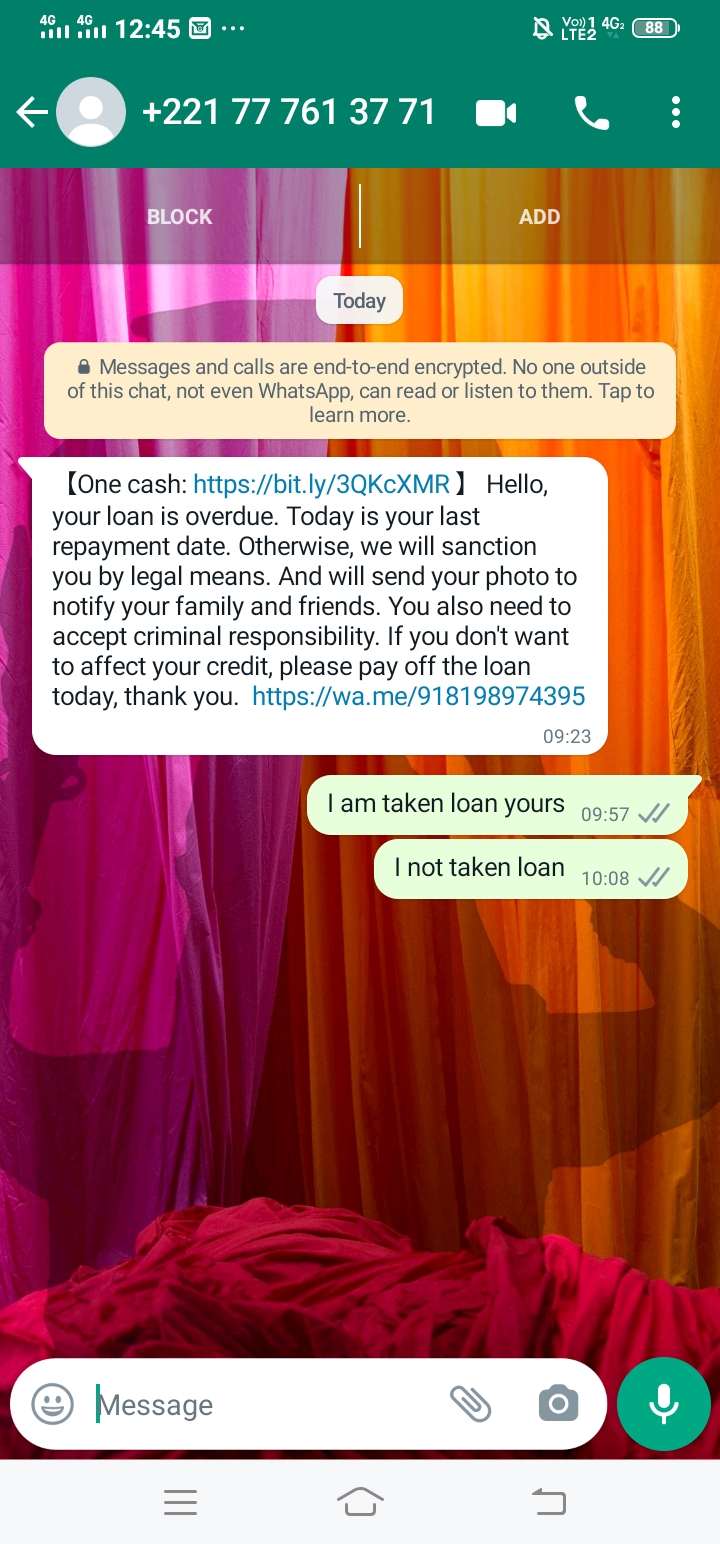
Task: Open the bit.ly/3QKcXMR link
Action: point(321,485)
